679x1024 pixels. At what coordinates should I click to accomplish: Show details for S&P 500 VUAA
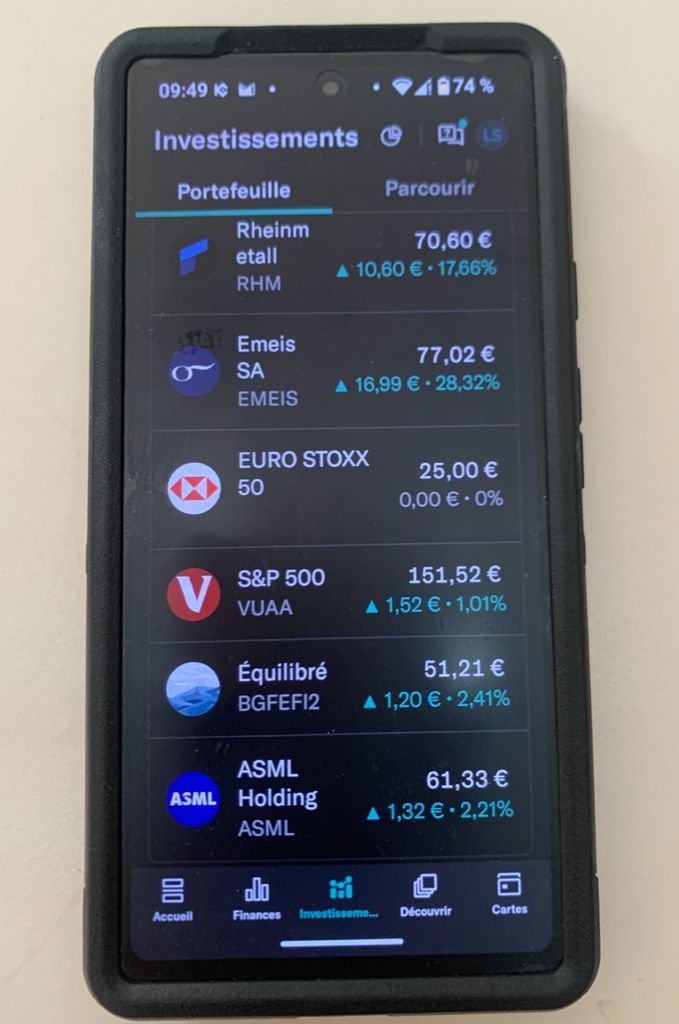(x=340, y=591)
